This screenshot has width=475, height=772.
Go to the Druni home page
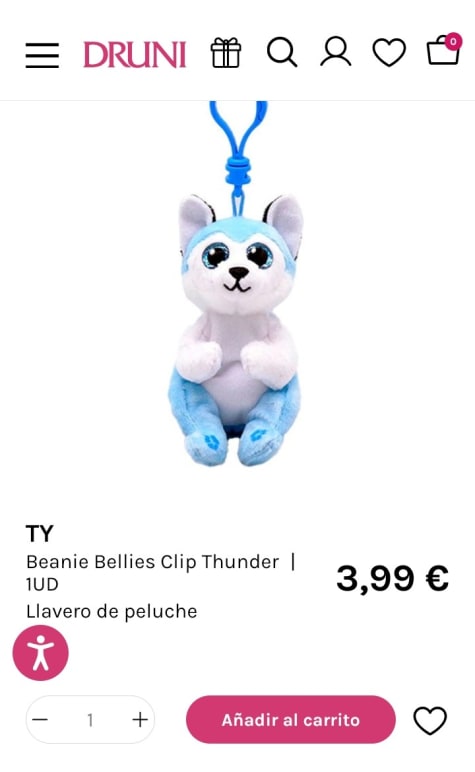tap(135, 55)
